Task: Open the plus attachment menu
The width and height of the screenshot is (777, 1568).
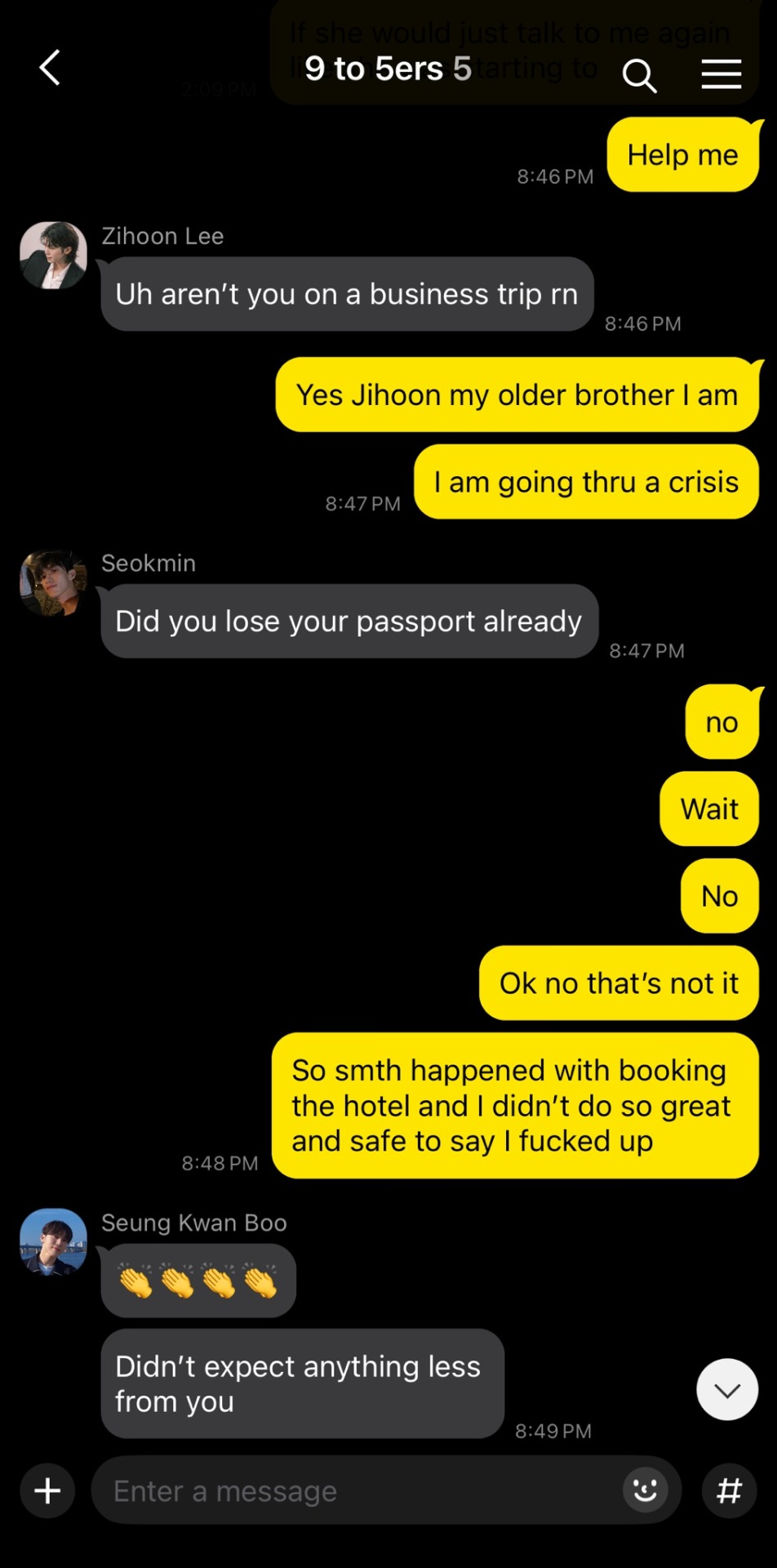Action: pyautogui.click(x=47, y=1490)
